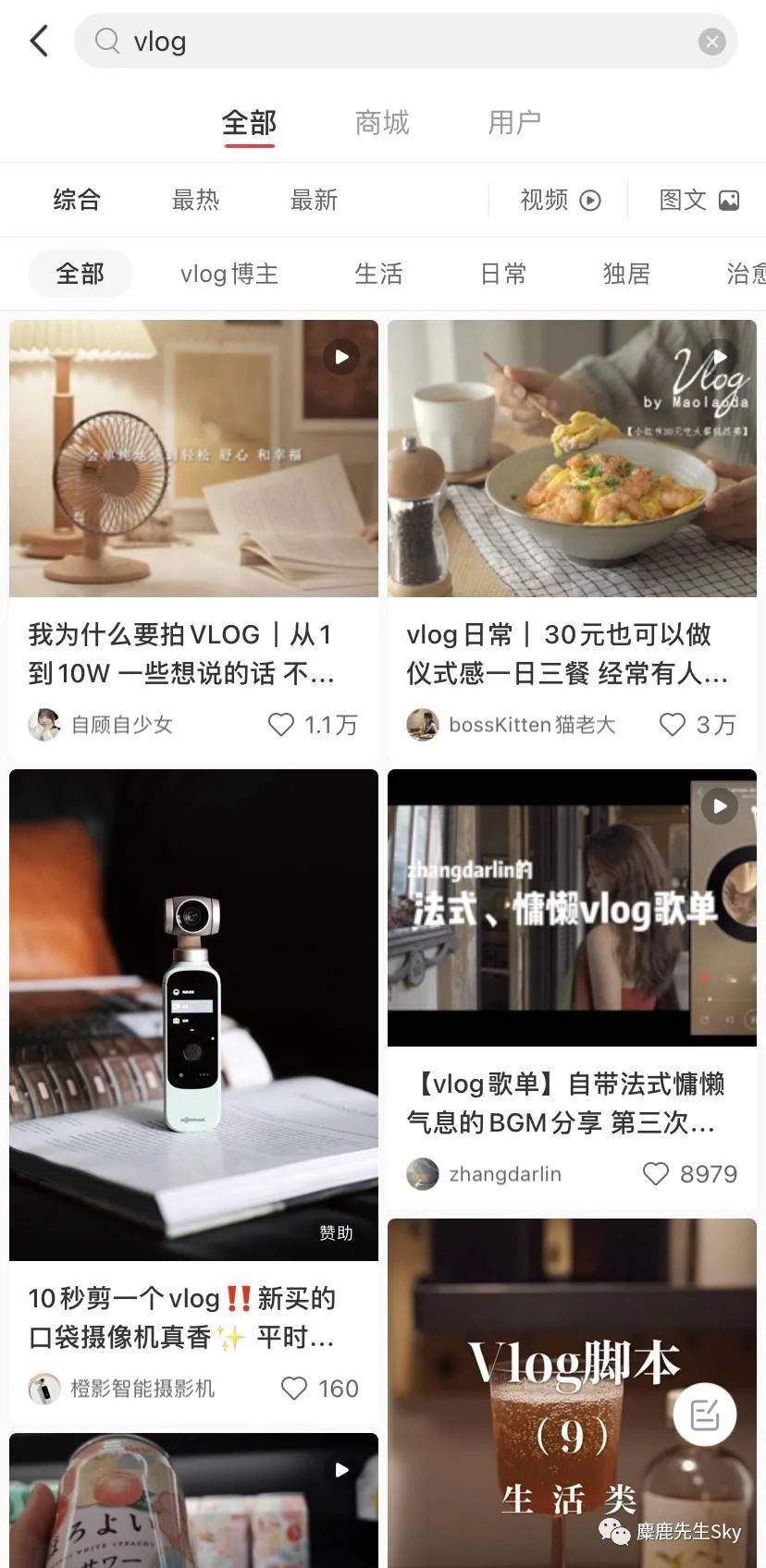
Task: Select the vlog博主 chip
Action: (229, 274)
